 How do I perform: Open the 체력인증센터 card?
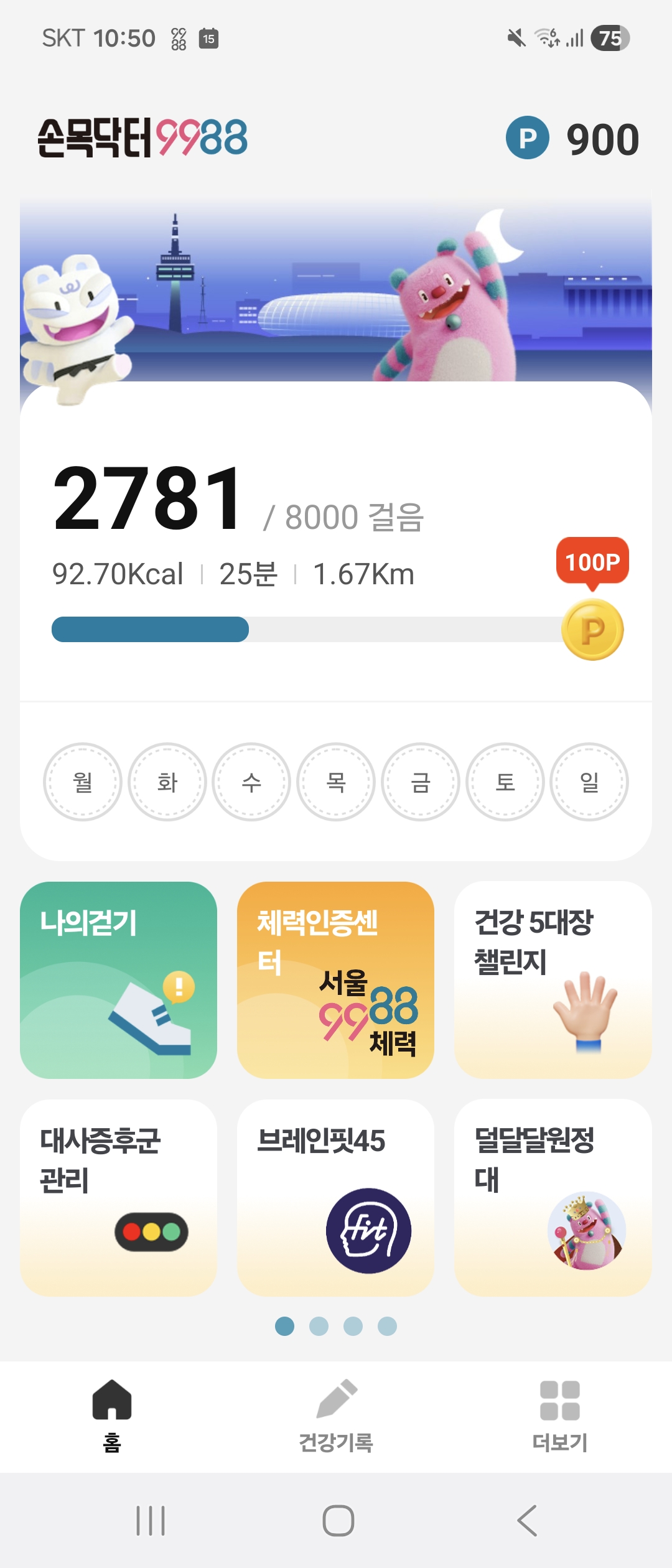coord(335,980)
